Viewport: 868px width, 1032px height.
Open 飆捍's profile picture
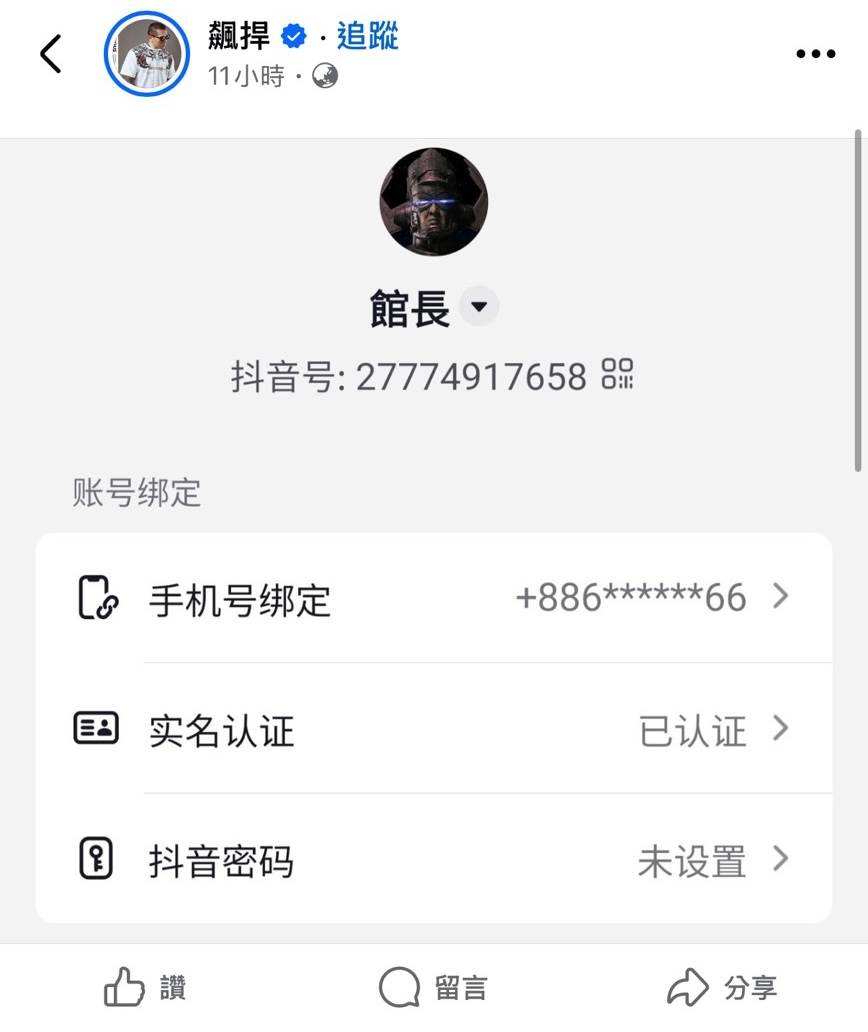(147, 54)
